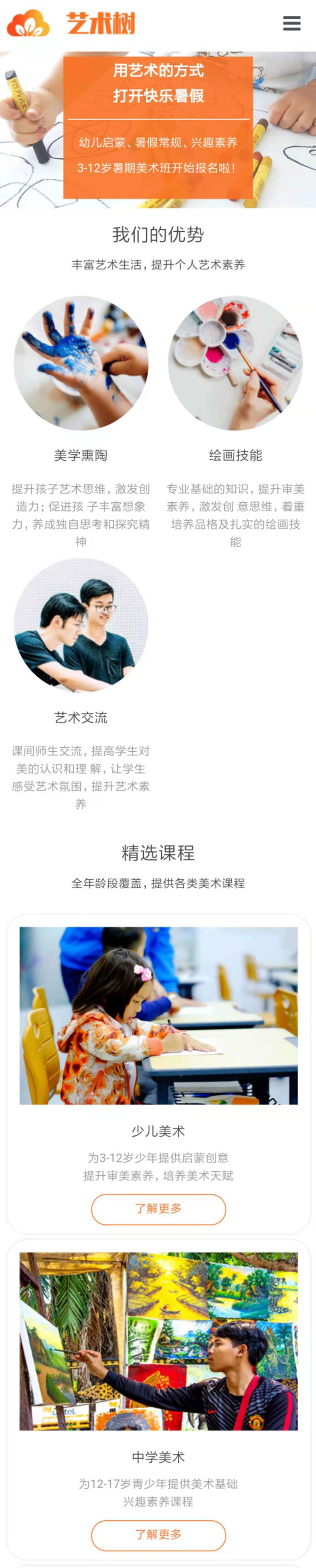This screenshot has width=316, height=1568.
Task: Tap 了解更多 under 中学美术
Action: click(158, 1535)
